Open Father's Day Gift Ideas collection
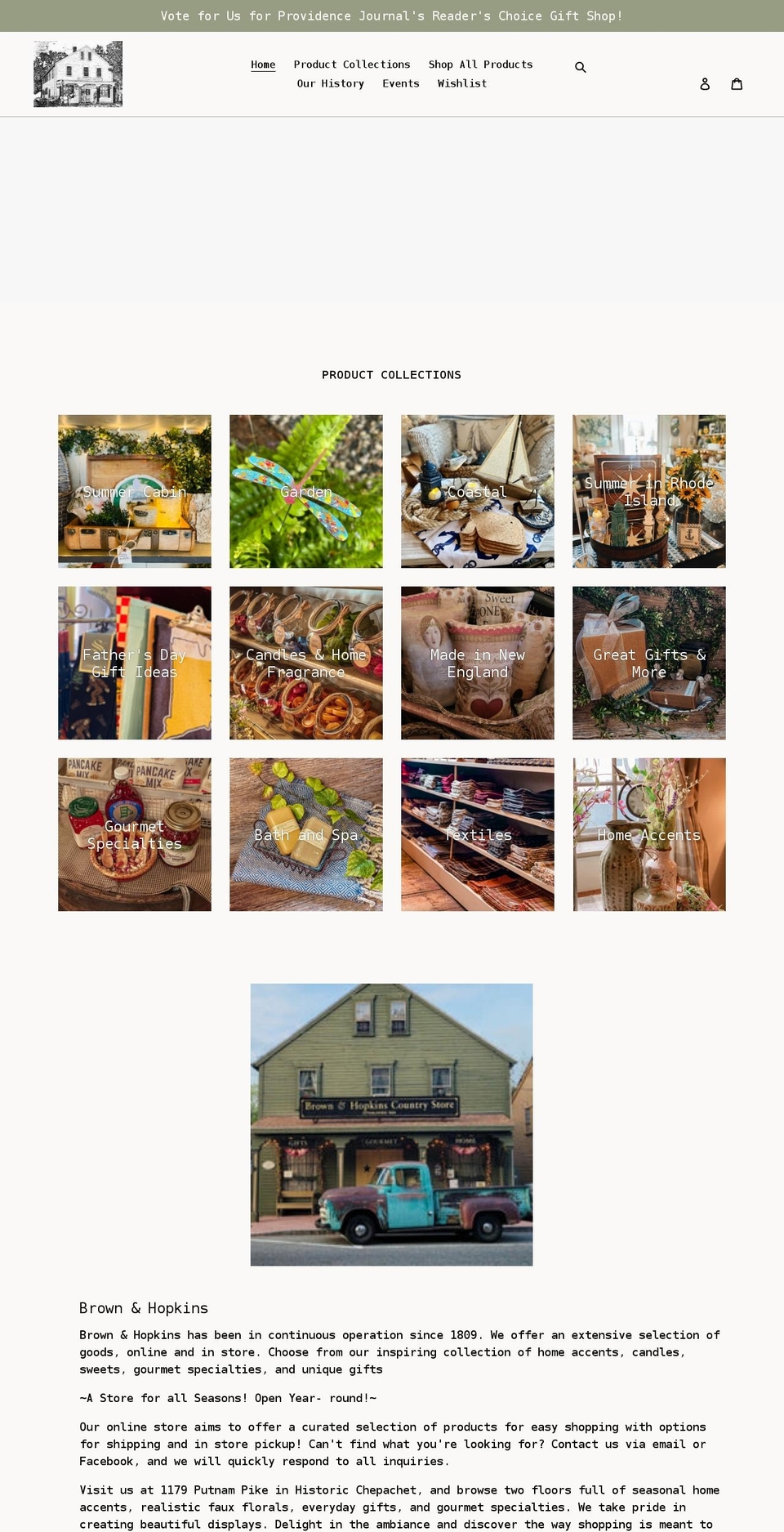 (134, 663)
